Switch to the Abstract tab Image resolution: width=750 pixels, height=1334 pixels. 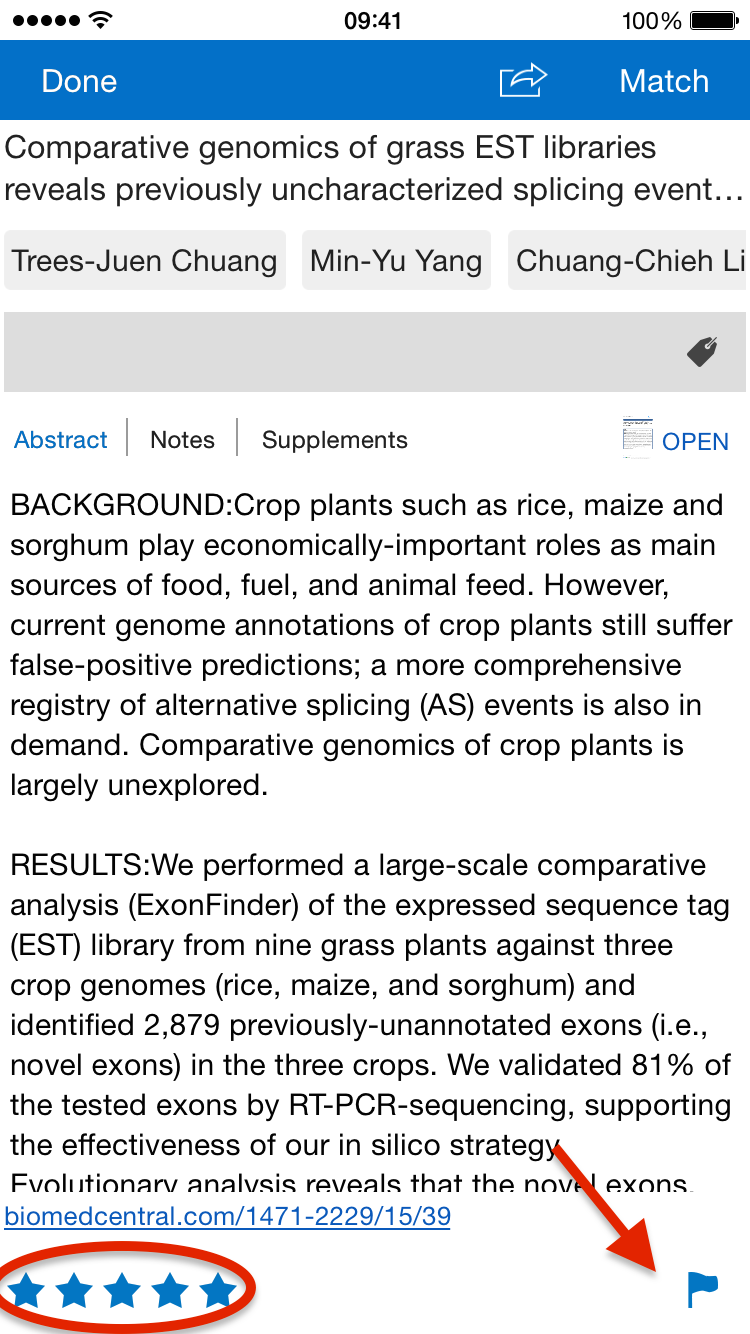pos(61,440)
